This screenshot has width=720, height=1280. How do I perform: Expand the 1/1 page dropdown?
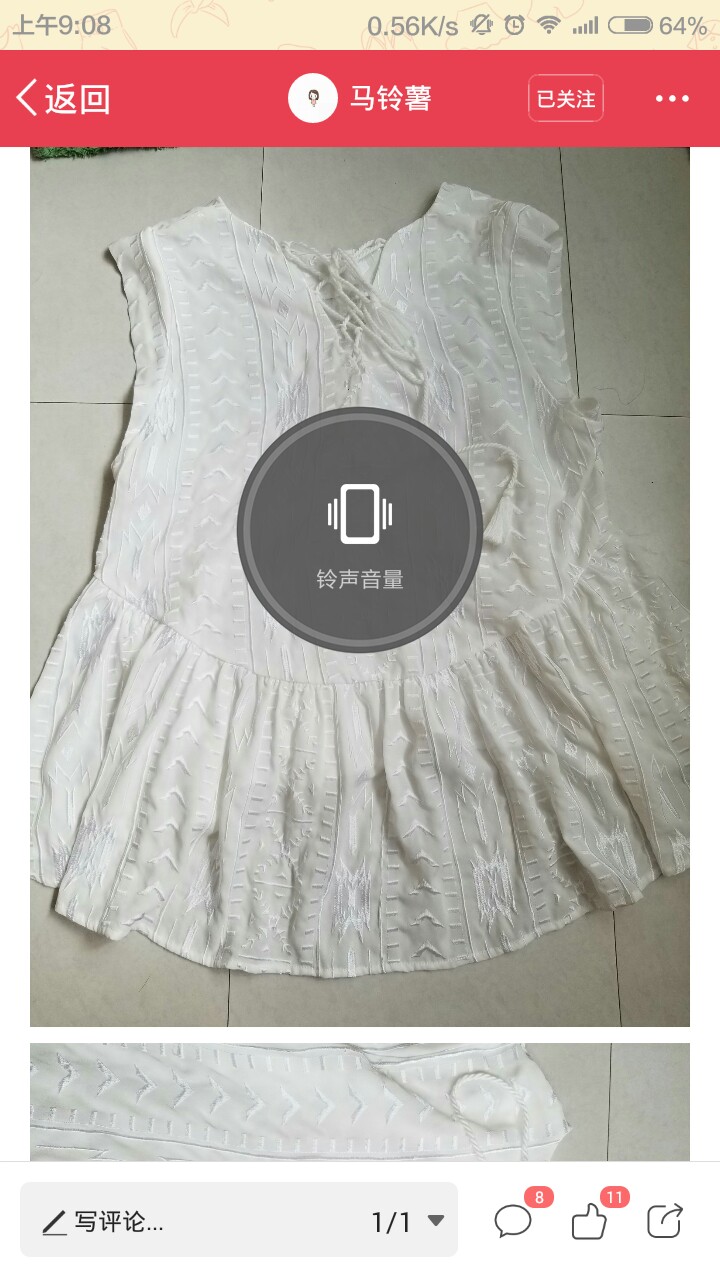pyautogui.click(x=408, y=1221)
